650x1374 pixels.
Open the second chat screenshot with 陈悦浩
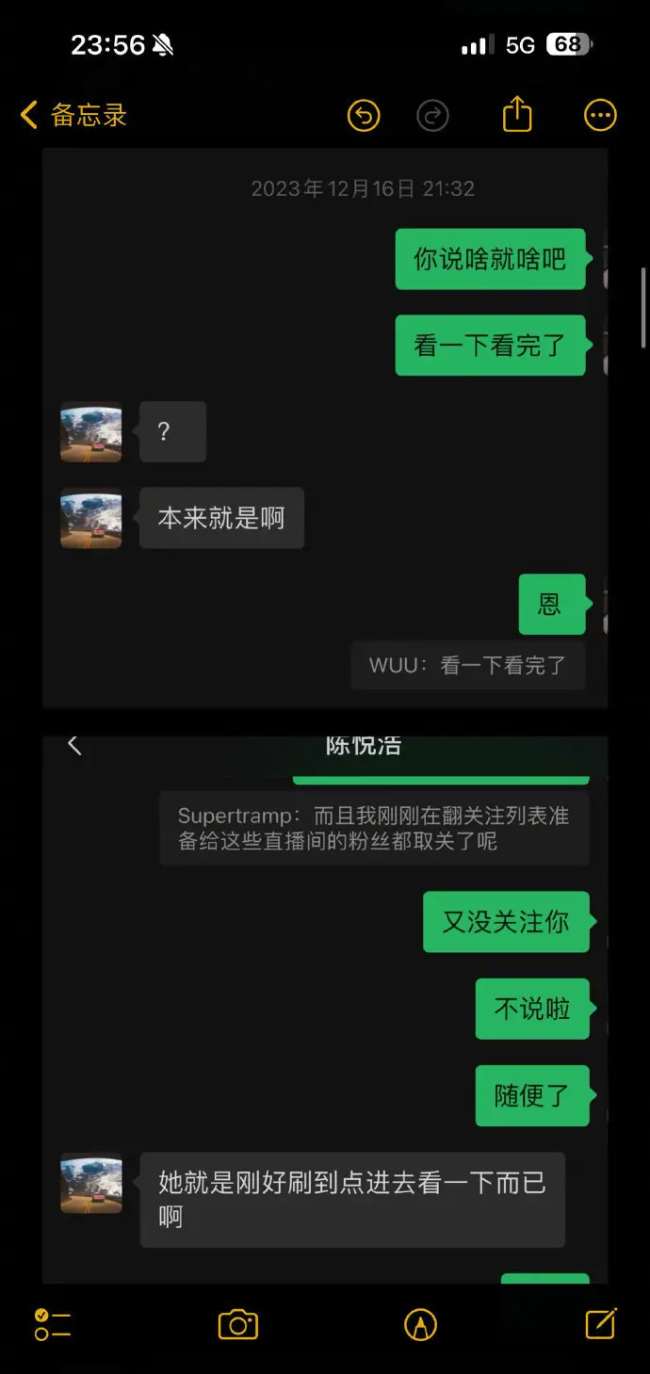[325, 1010]
